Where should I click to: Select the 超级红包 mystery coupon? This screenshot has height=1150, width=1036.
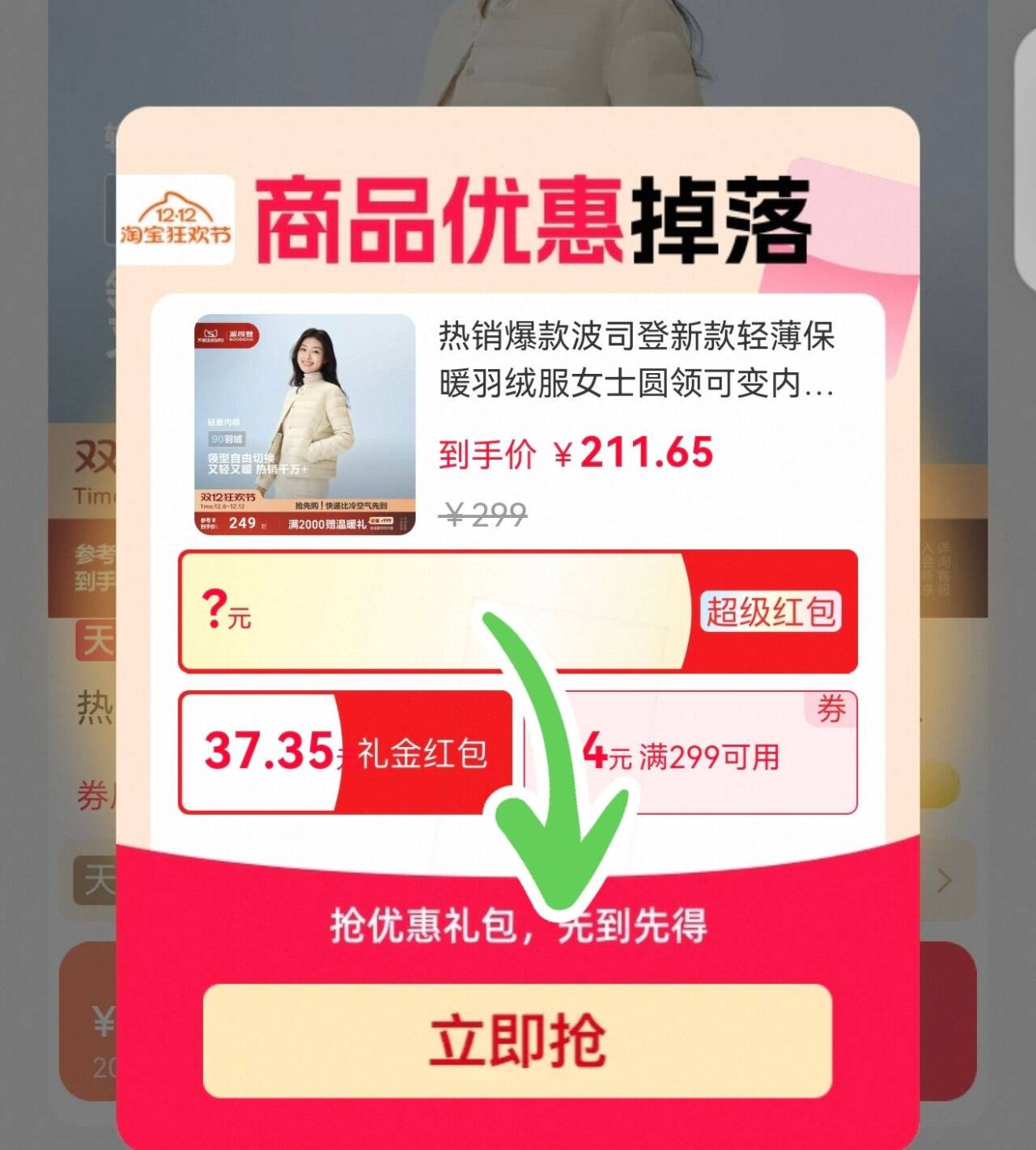[517, 611]
